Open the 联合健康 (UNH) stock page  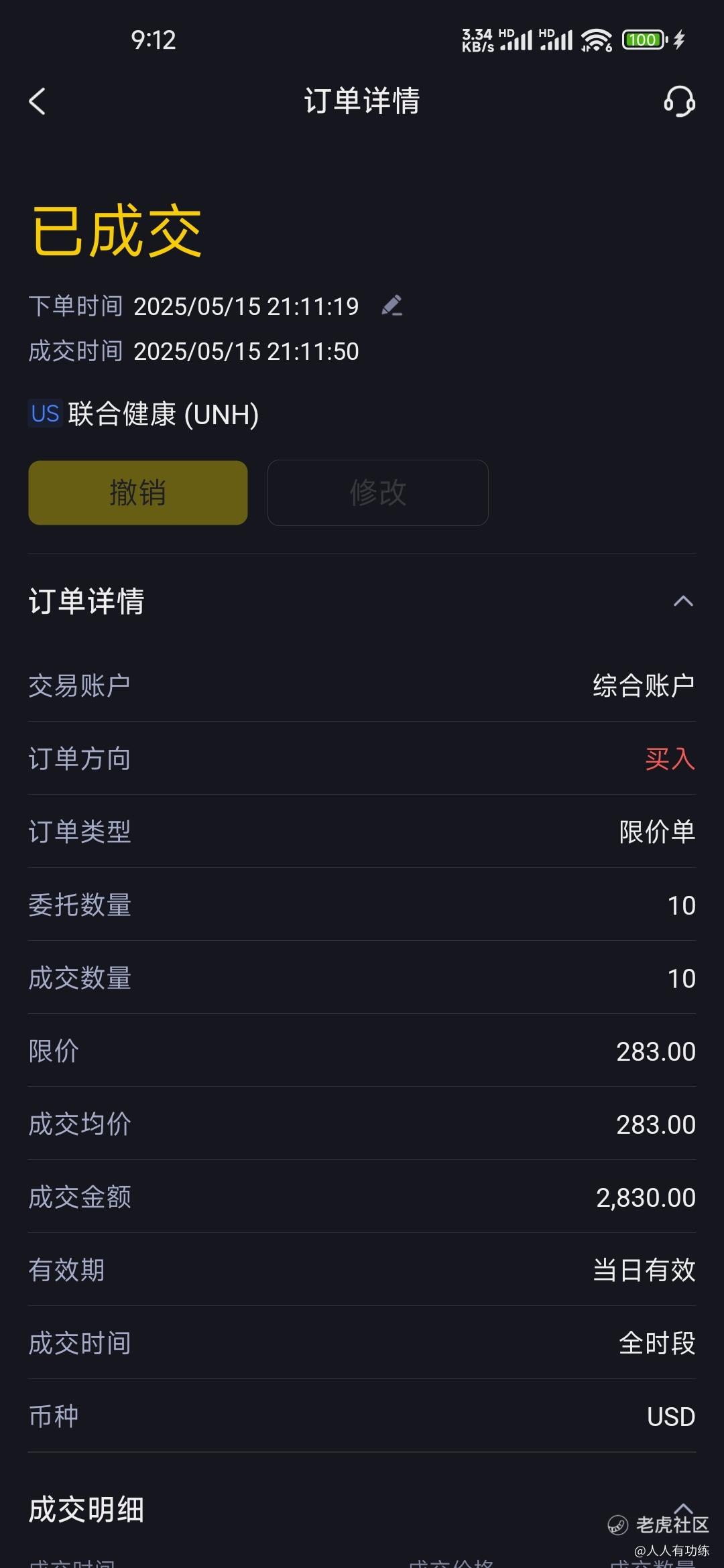[x=143, y=414]
